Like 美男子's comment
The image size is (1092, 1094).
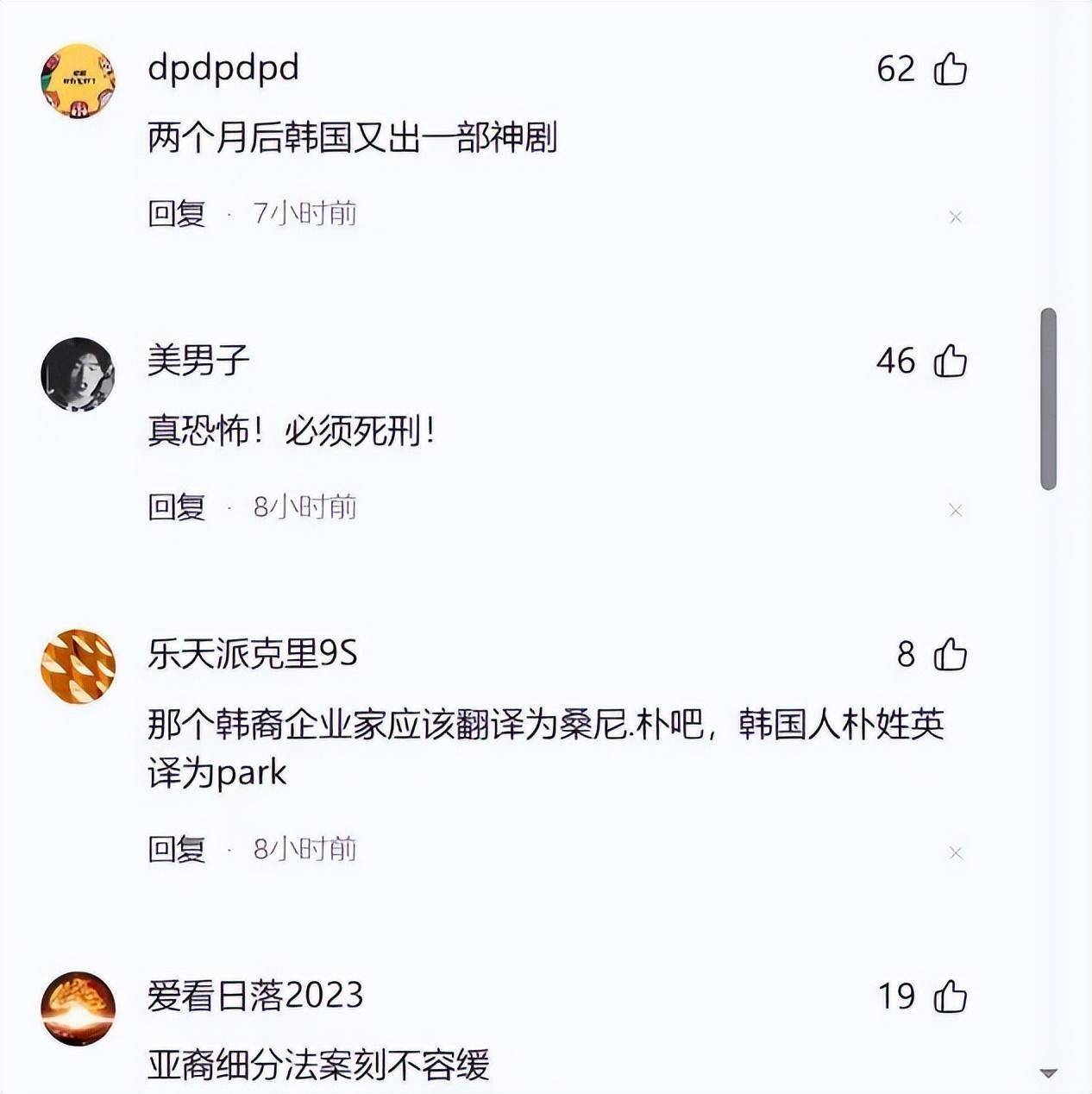pos(950,361)
